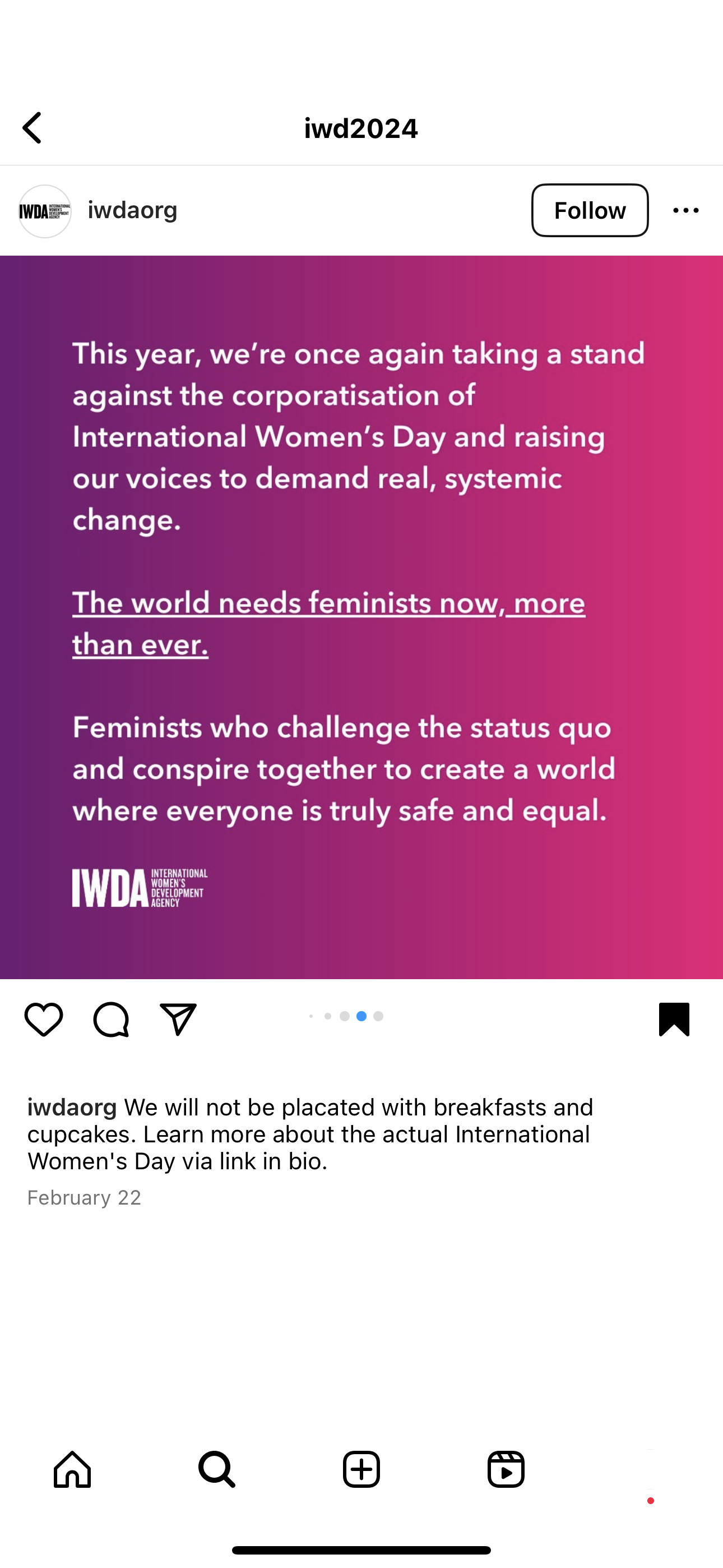Go back from the iwd2024 page
The width and height of the screenshot is (723, 1568).
coord(31,128)
